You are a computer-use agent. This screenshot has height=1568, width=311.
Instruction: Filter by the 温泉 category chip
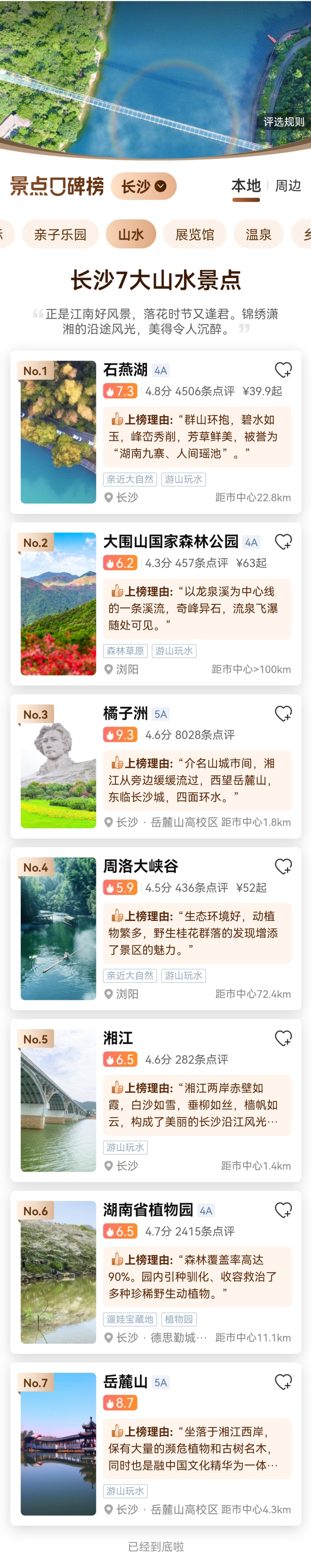tap(258, 234)
